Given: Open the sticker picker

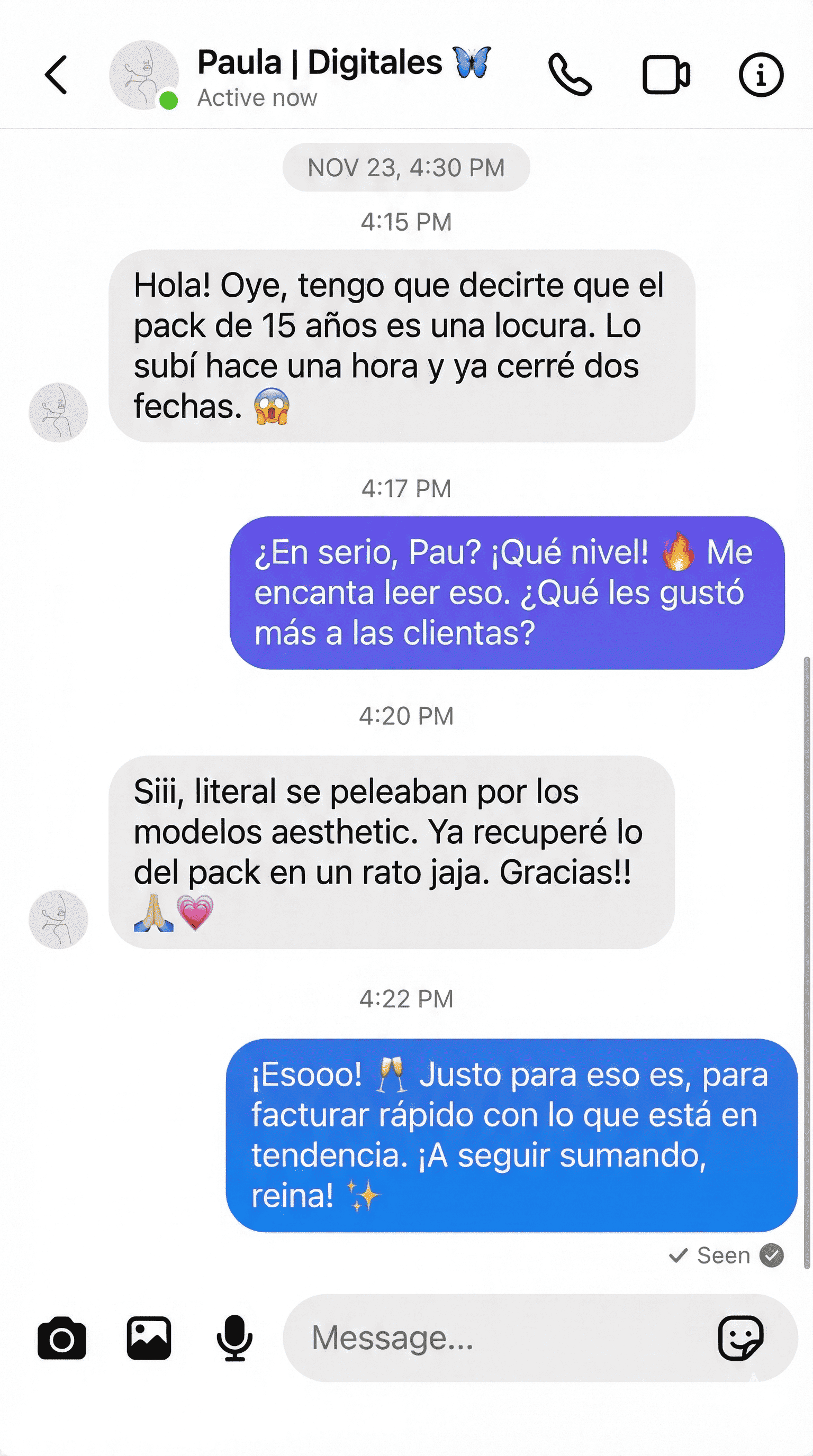Looking at the screenshot, I should (x=740, y=1339).
